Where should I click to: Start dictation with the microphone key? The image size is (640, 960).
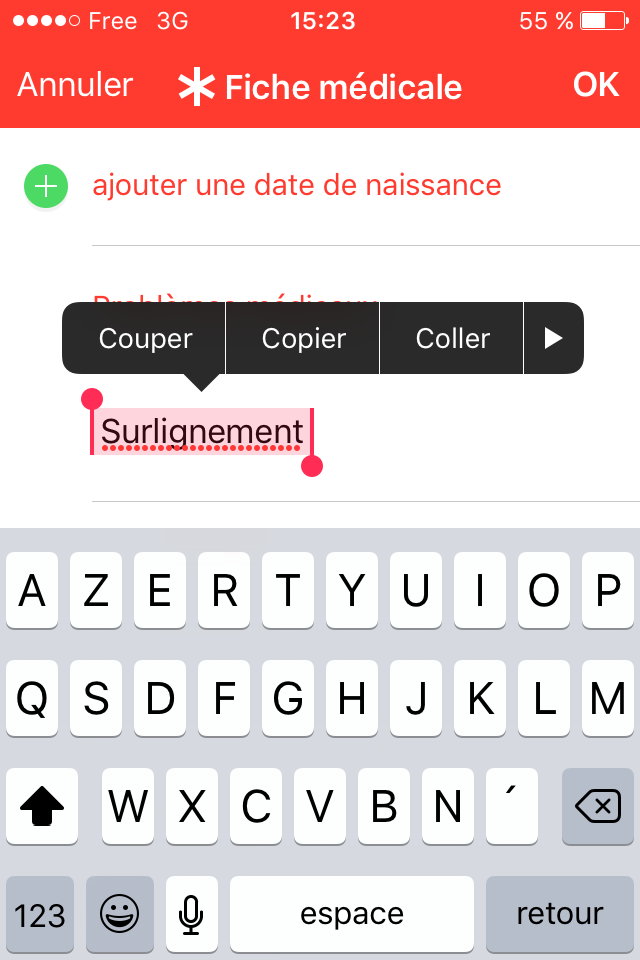192,914
